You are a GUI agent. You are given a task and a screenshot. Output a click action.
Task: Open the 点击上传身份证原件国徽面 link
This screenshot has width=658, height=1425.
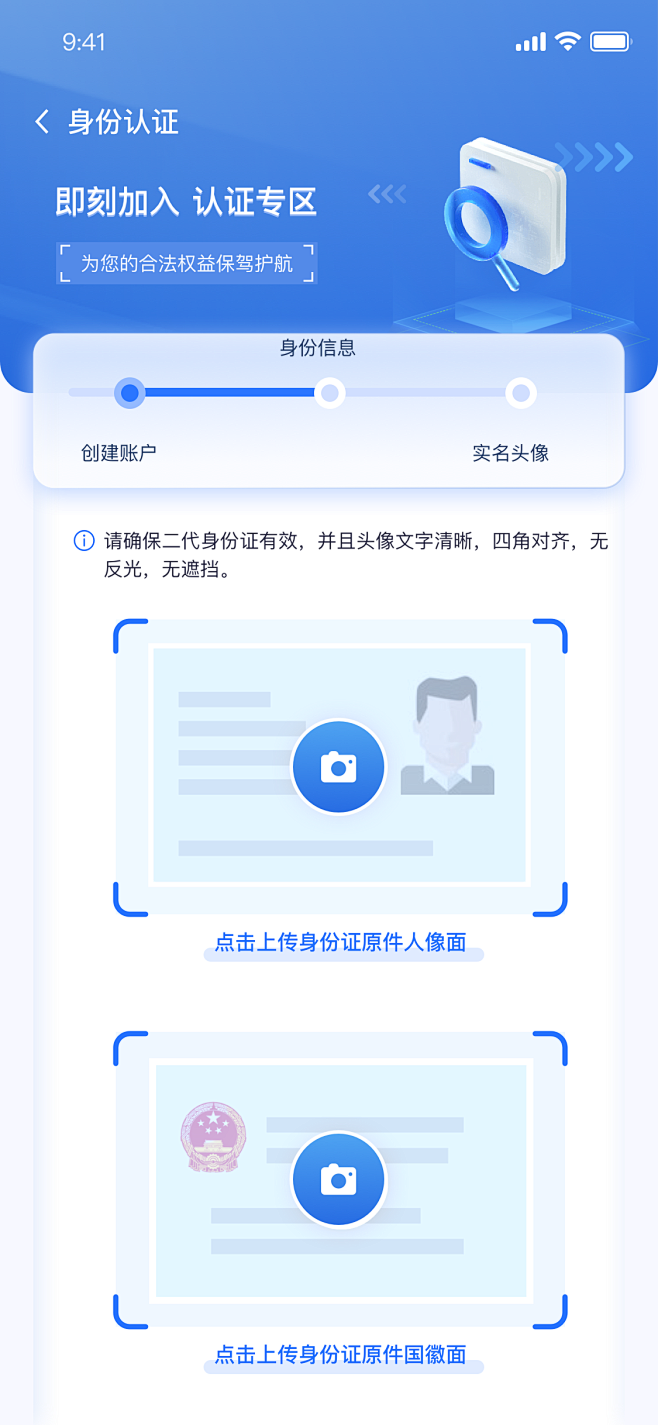pyautogui.click(x=341, y=1355)
